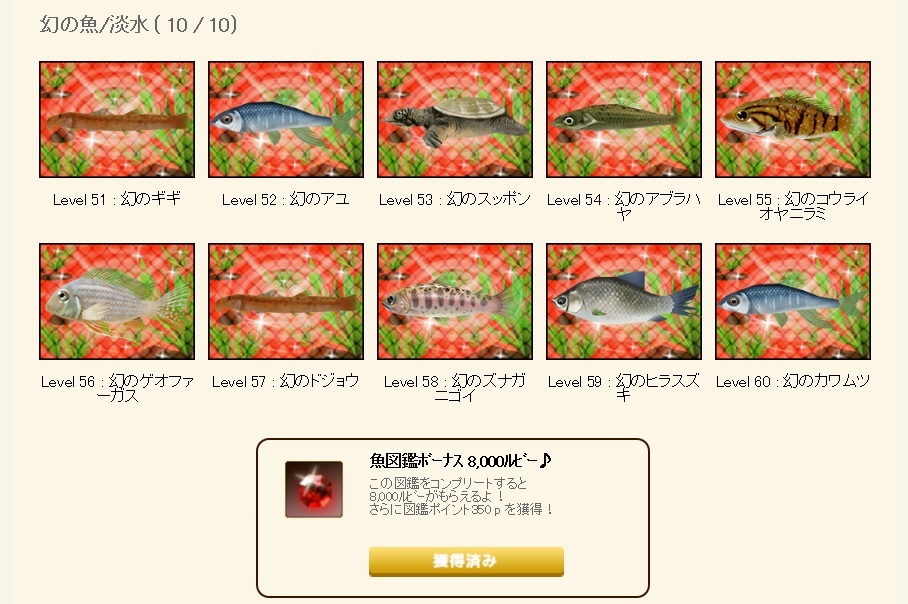Open the Level 51 幻のギギ fish tile
Viewport: 908px width, 604px height.
pyautogui.click(x=117, y=120)
